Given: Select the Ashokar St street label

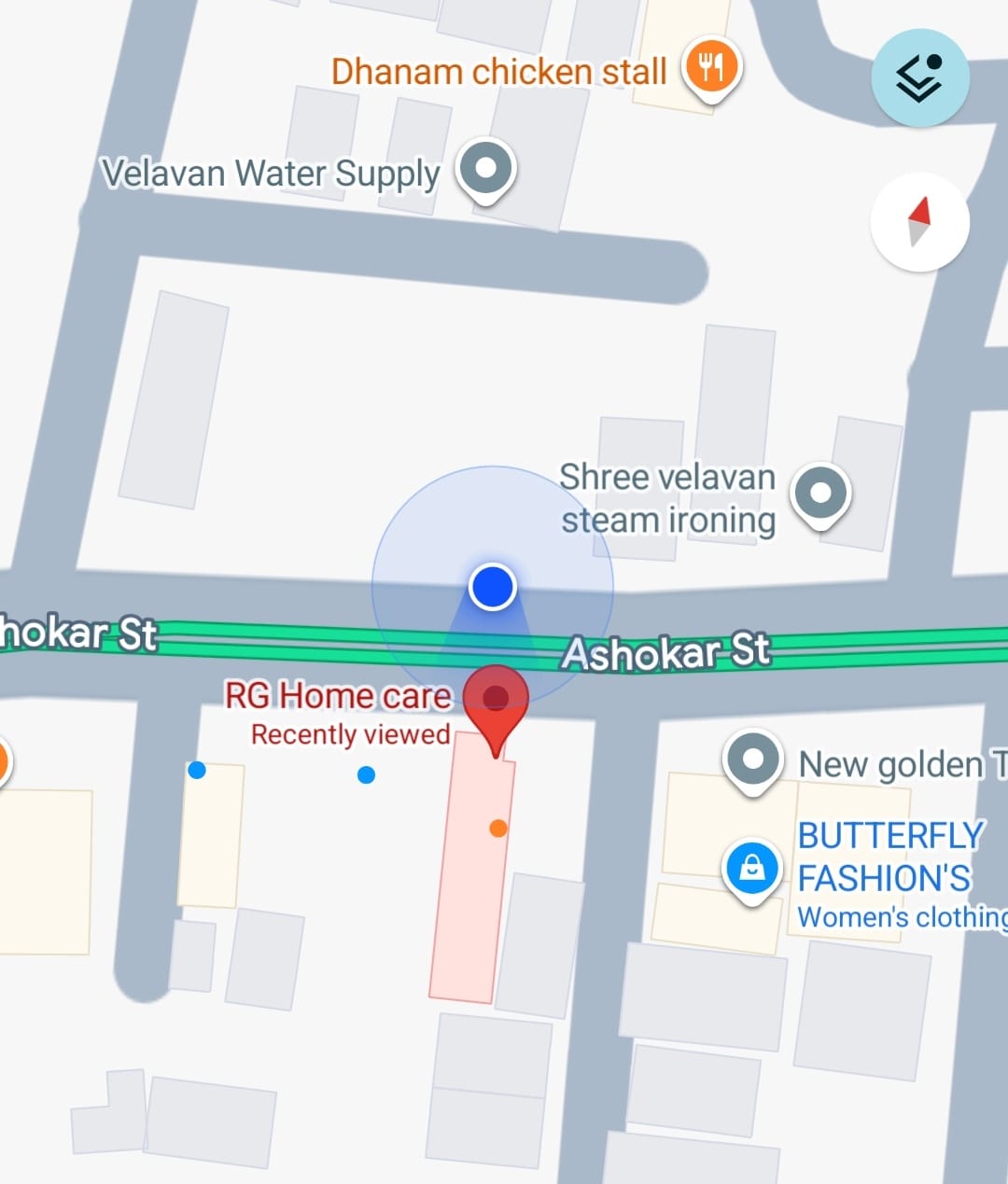Looking at the screenshot, I should pyautogui.click(x=665, y=648).
